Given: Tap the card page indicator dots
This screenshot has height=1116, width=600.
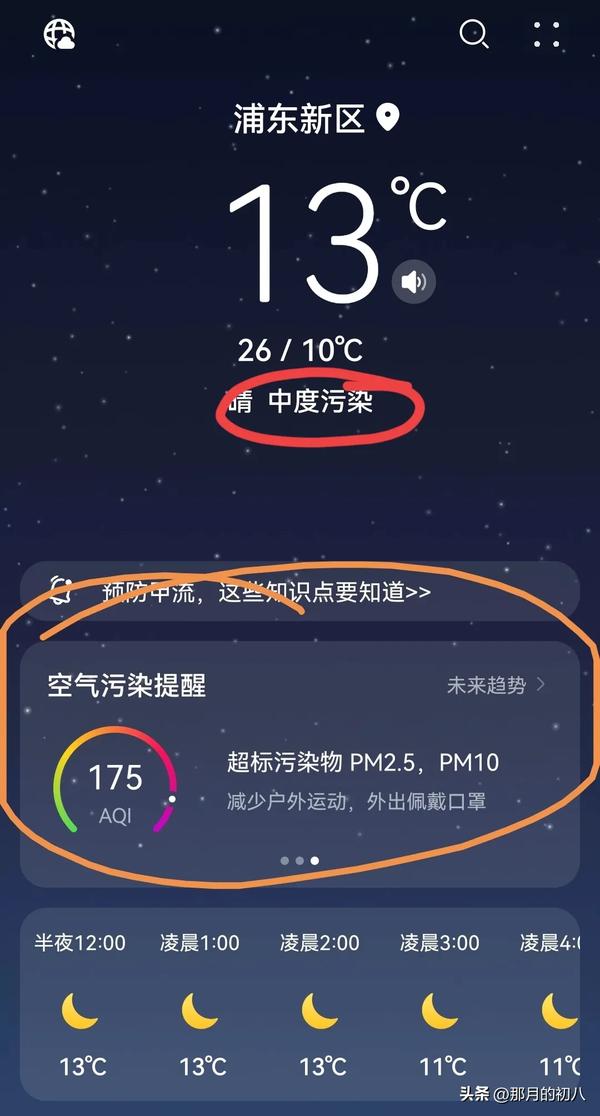Looking at the screenshot, I should point(300,860).
